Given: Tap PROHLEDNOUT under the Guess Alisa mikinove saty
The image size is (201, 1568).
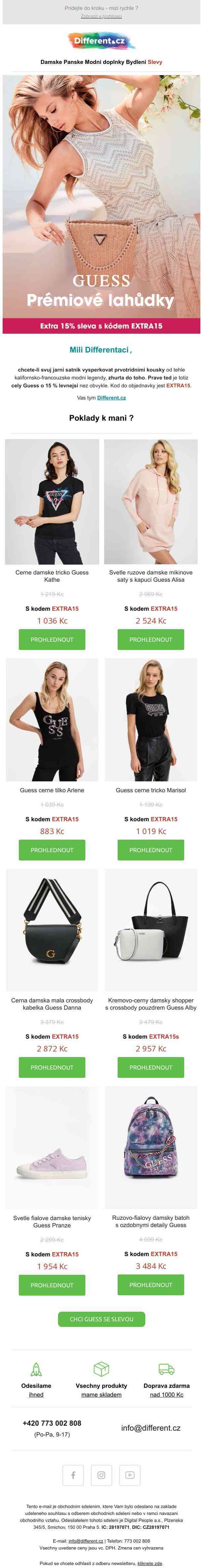Looking at the screenshot, I should 151,639.
